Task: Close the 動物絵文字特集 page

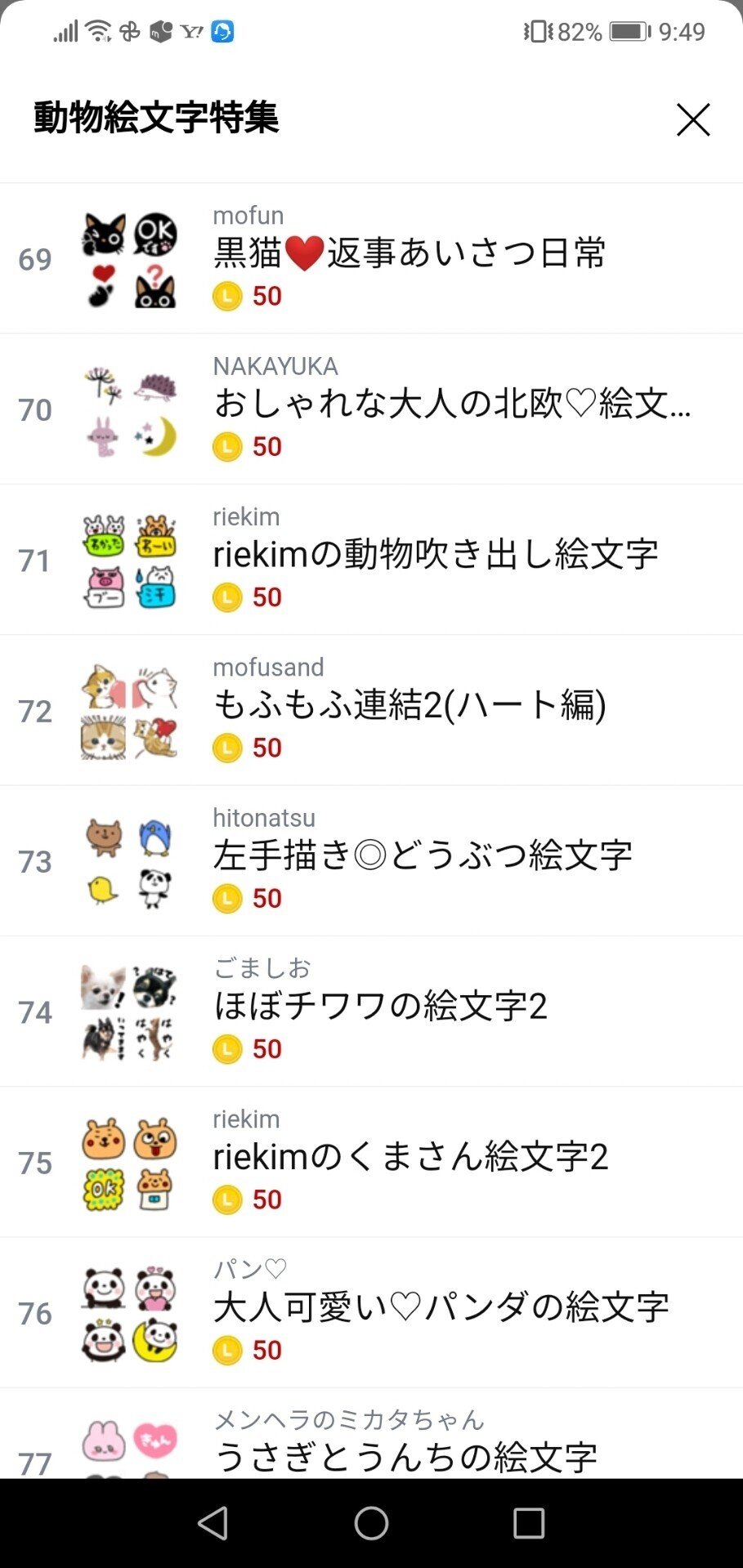Action: pyautogui.click(x=692, y=119)
